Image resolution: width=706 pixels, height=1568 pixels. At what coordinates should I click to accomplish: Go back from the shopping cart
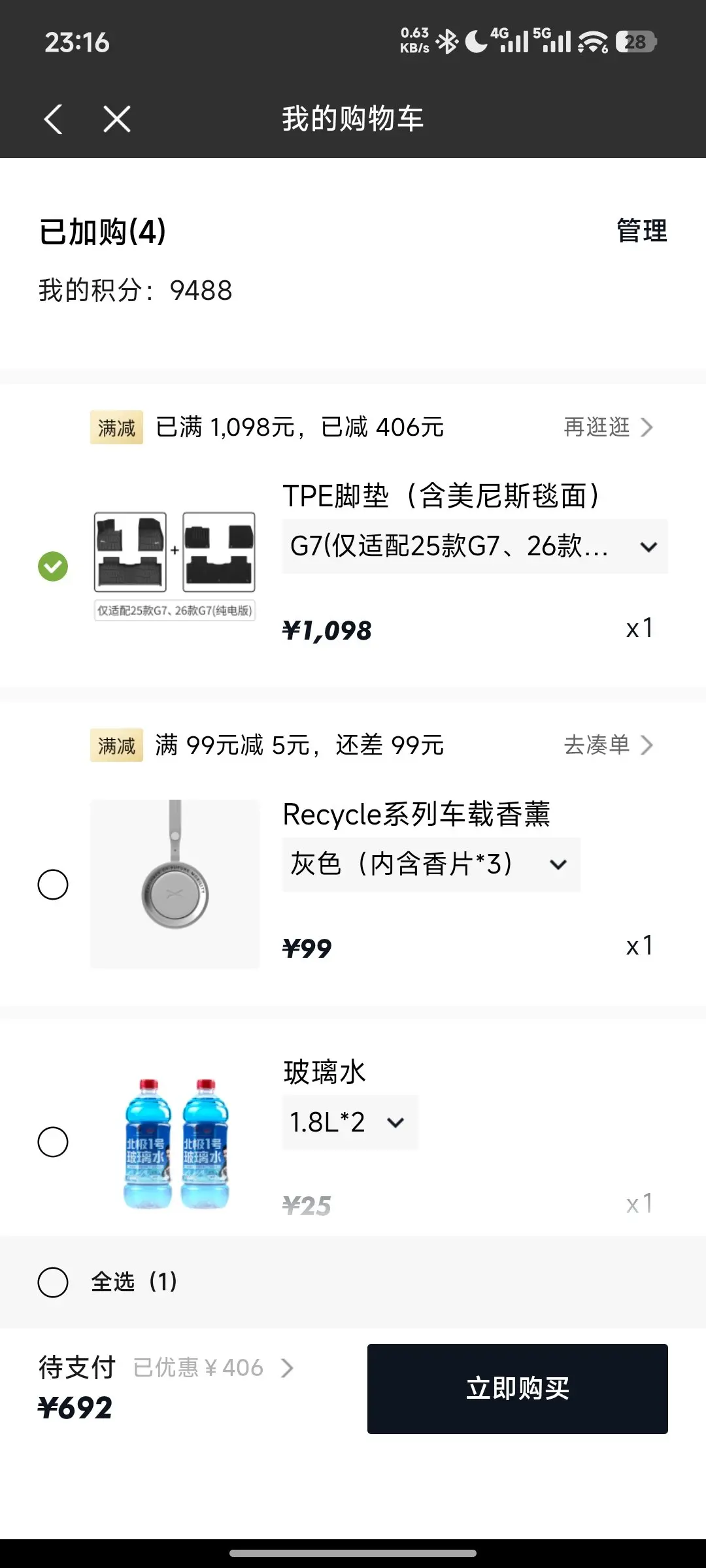pyautogui.click(x=54, y=120)
